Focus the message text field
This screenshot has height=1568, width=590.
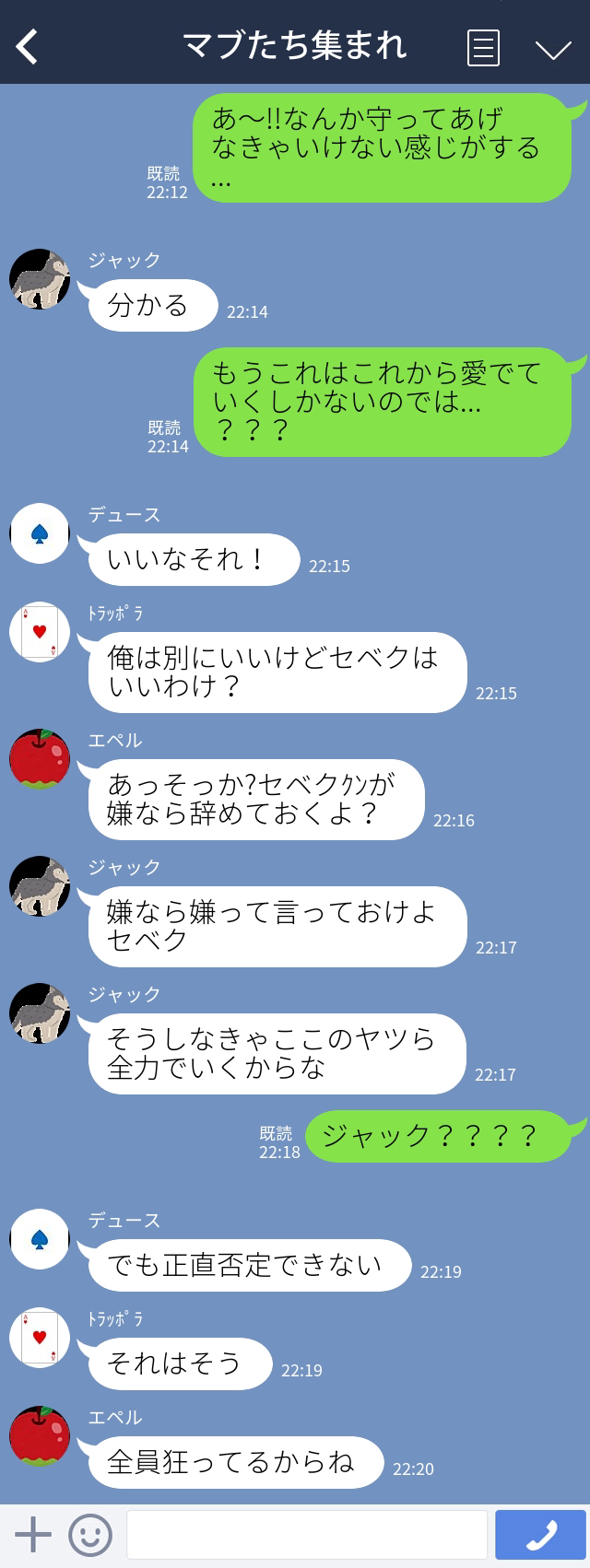pyautogui.click(x=306, y=1535)
